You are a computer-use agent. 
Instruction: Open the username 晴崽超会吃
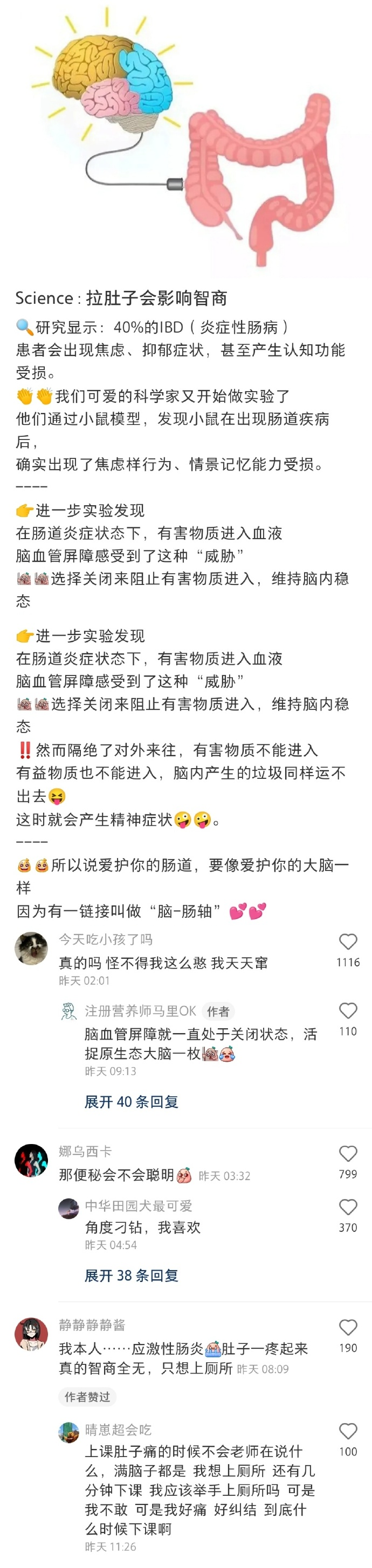click(x=118, y=1429)
